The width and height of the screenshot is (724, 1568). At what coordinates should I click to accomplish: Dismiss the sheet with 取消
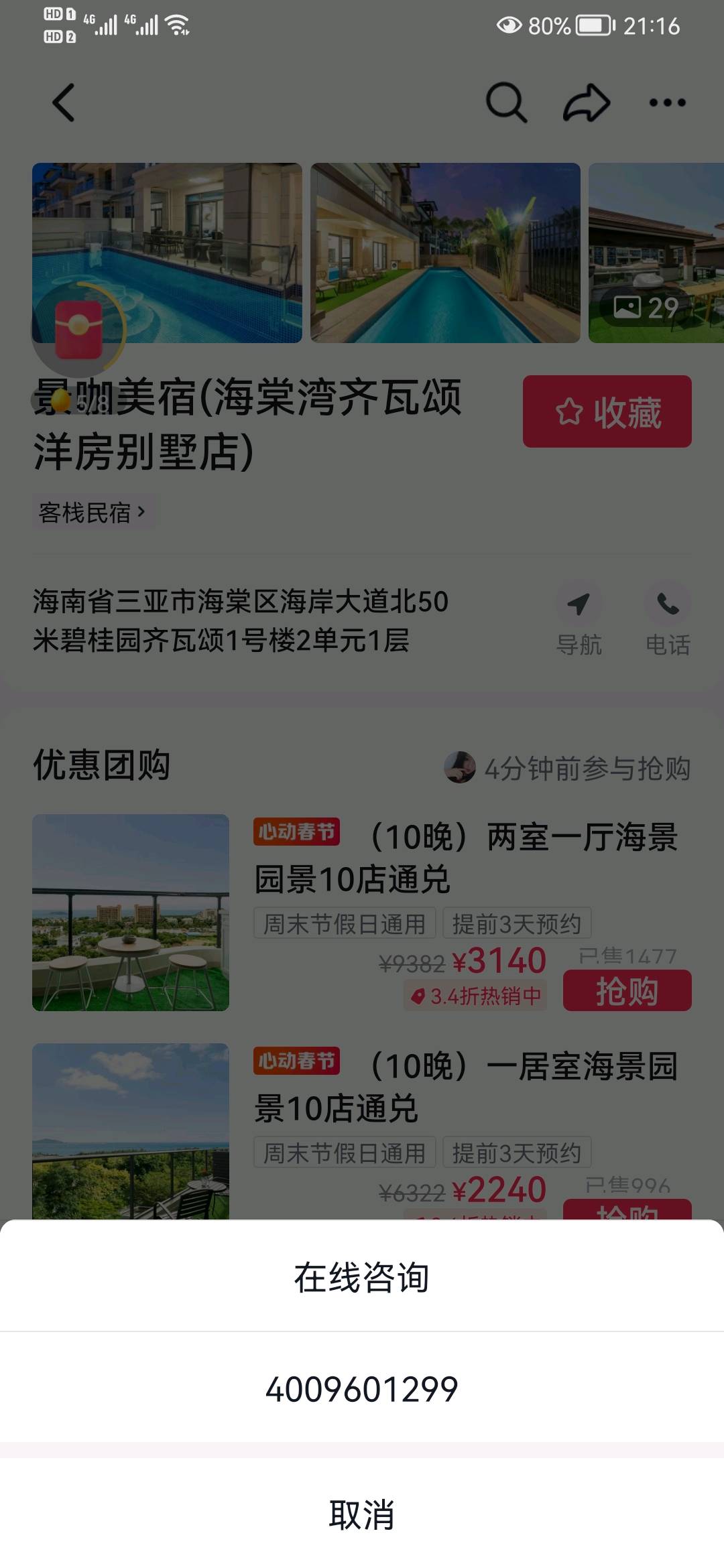(361, 1514)
